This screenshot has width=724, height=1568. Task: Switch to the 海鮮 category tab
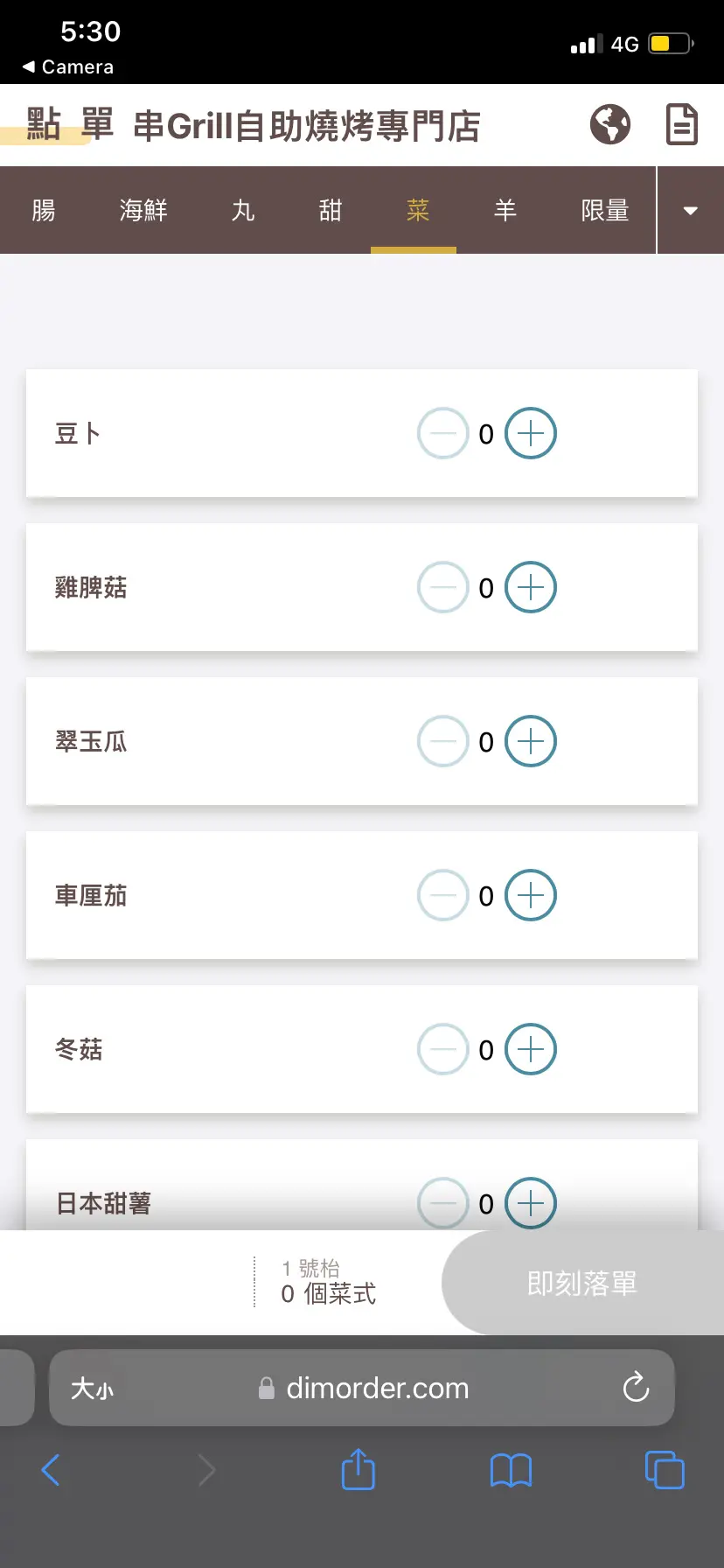pyautogui.click(x=143, y=210)
